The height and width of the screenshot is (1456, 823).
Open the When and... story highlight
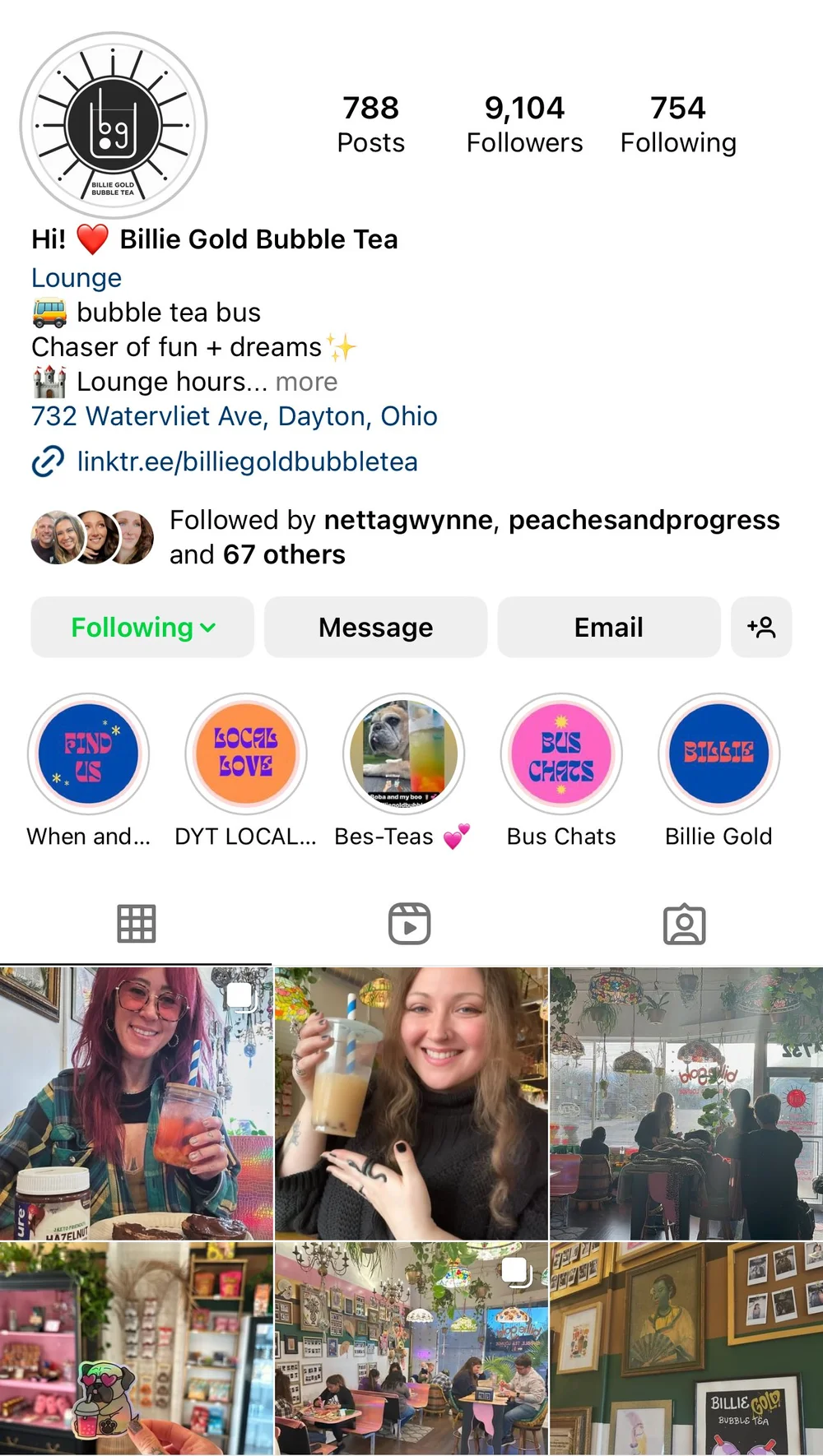click(89, 771)
